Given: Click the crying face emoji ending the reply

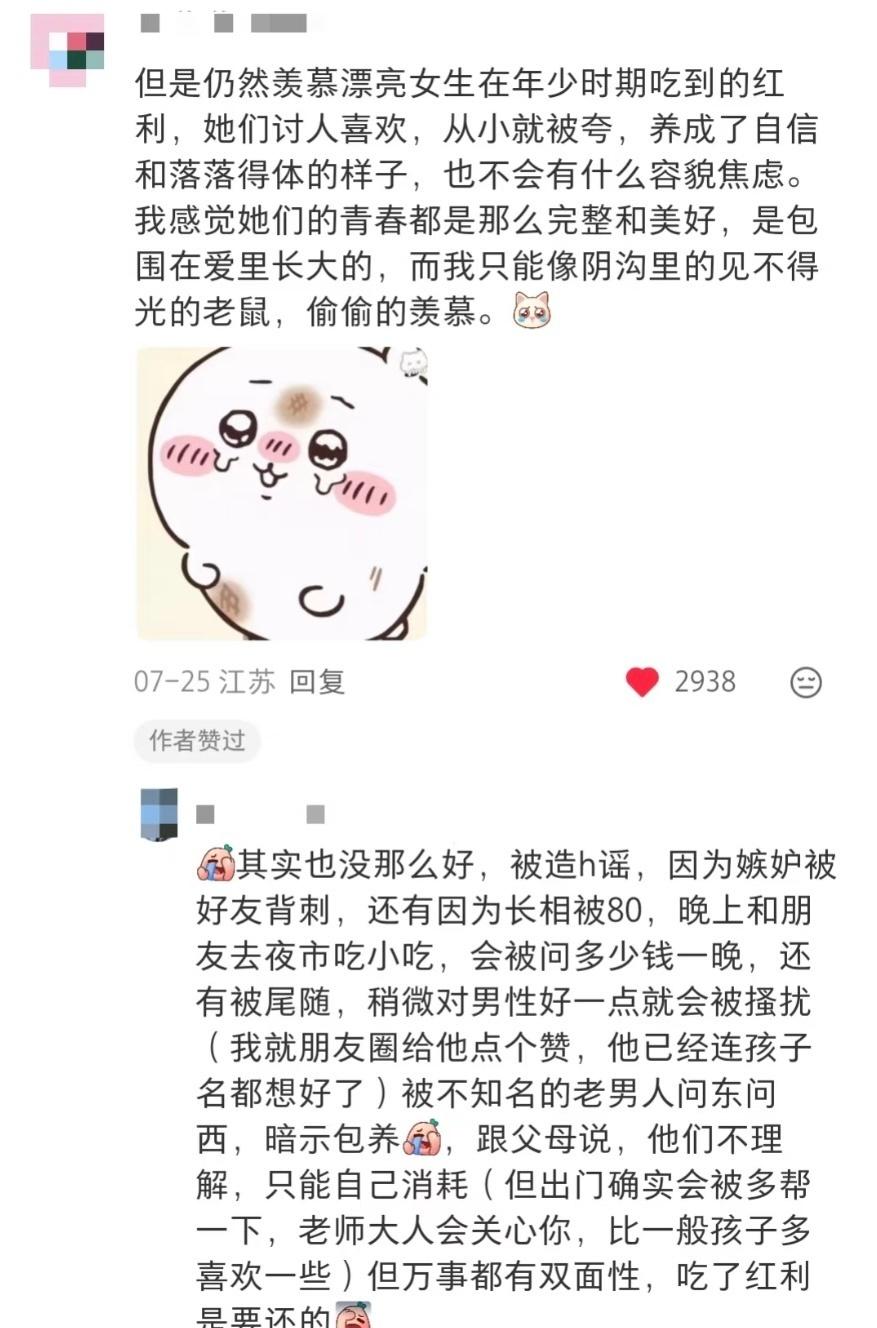Looking at the screenshot, I should tap(353, 1318).
